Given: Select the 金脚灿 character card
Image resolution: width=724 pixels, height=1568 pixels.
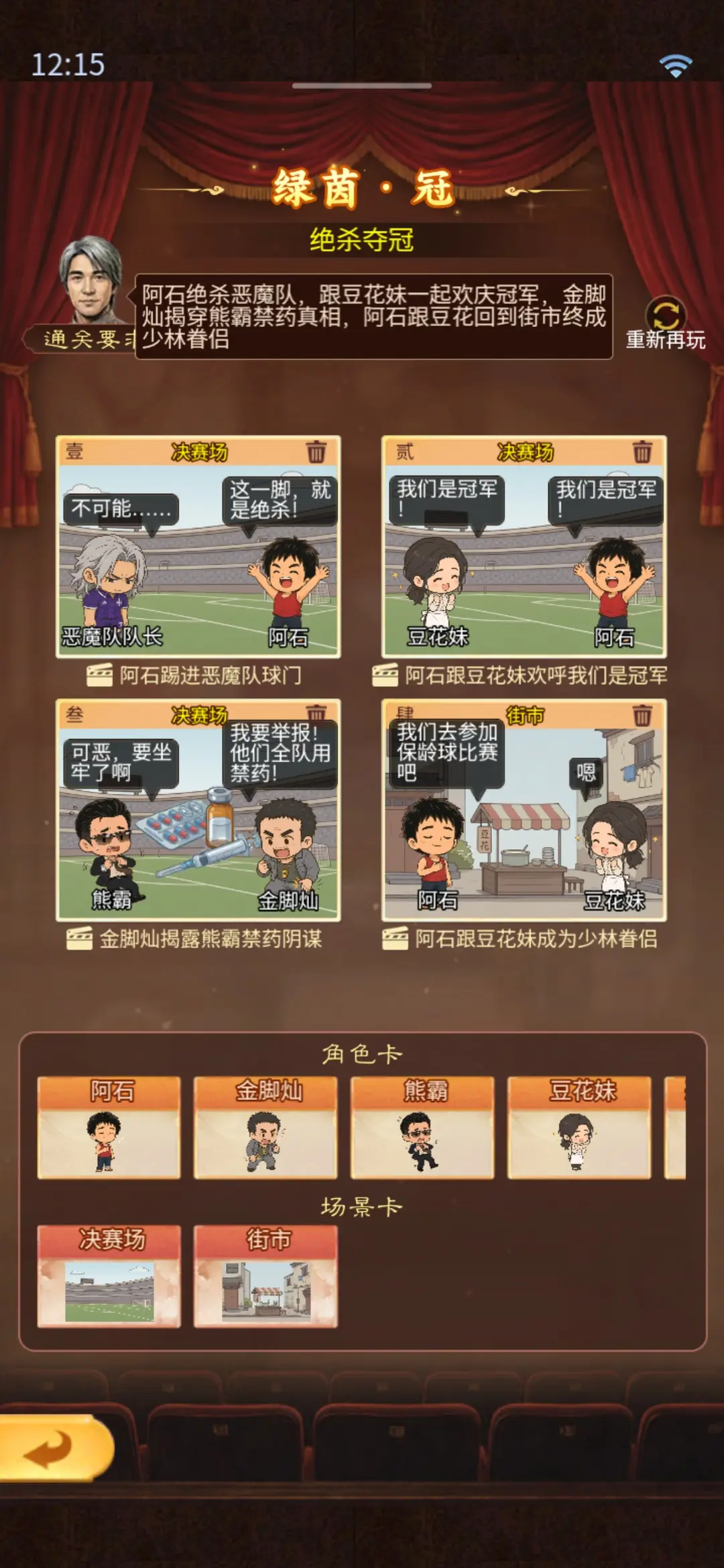Looking at the screenshot, I should point(265,1128).
